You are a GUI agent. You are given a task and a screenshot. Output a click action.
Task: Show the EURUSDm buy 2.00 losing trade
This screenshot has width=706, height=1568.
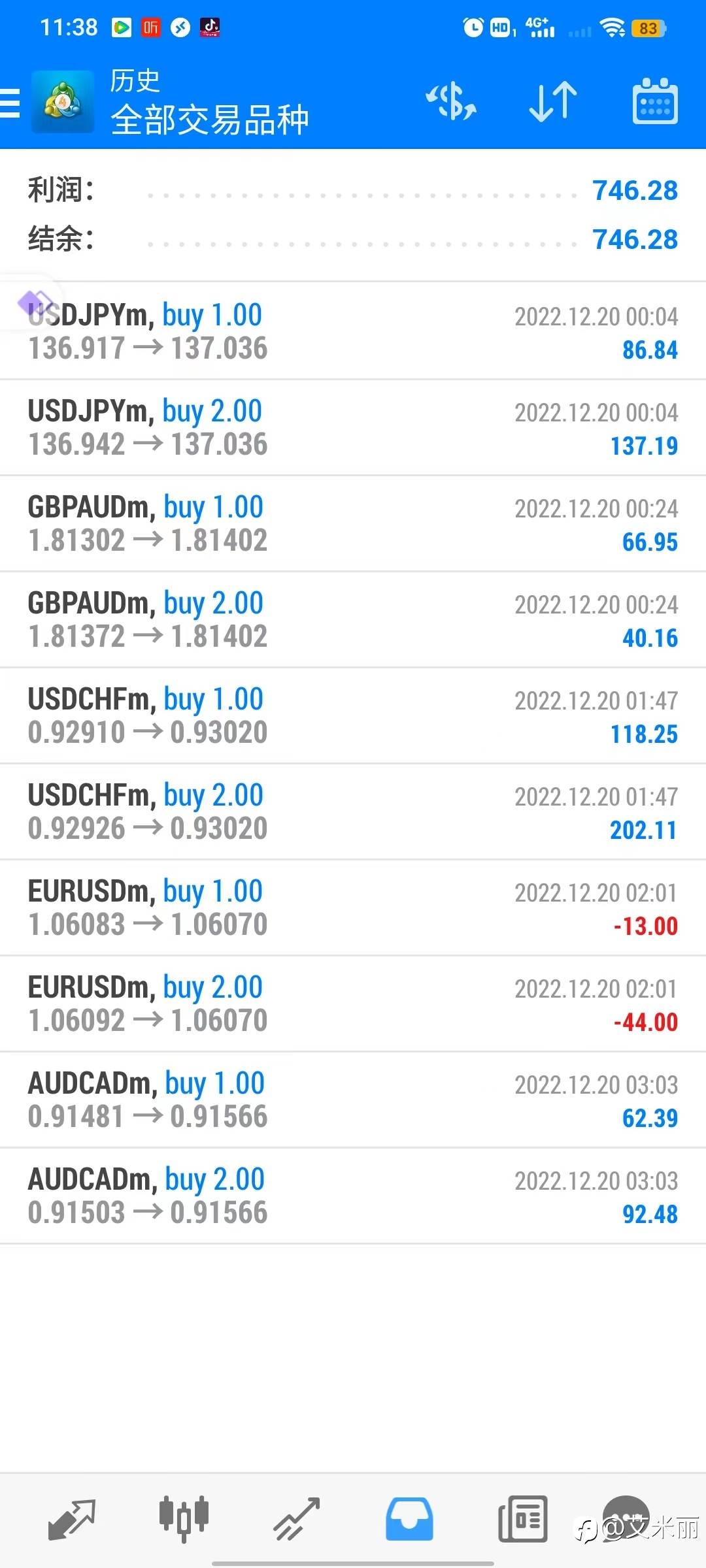353,1004
